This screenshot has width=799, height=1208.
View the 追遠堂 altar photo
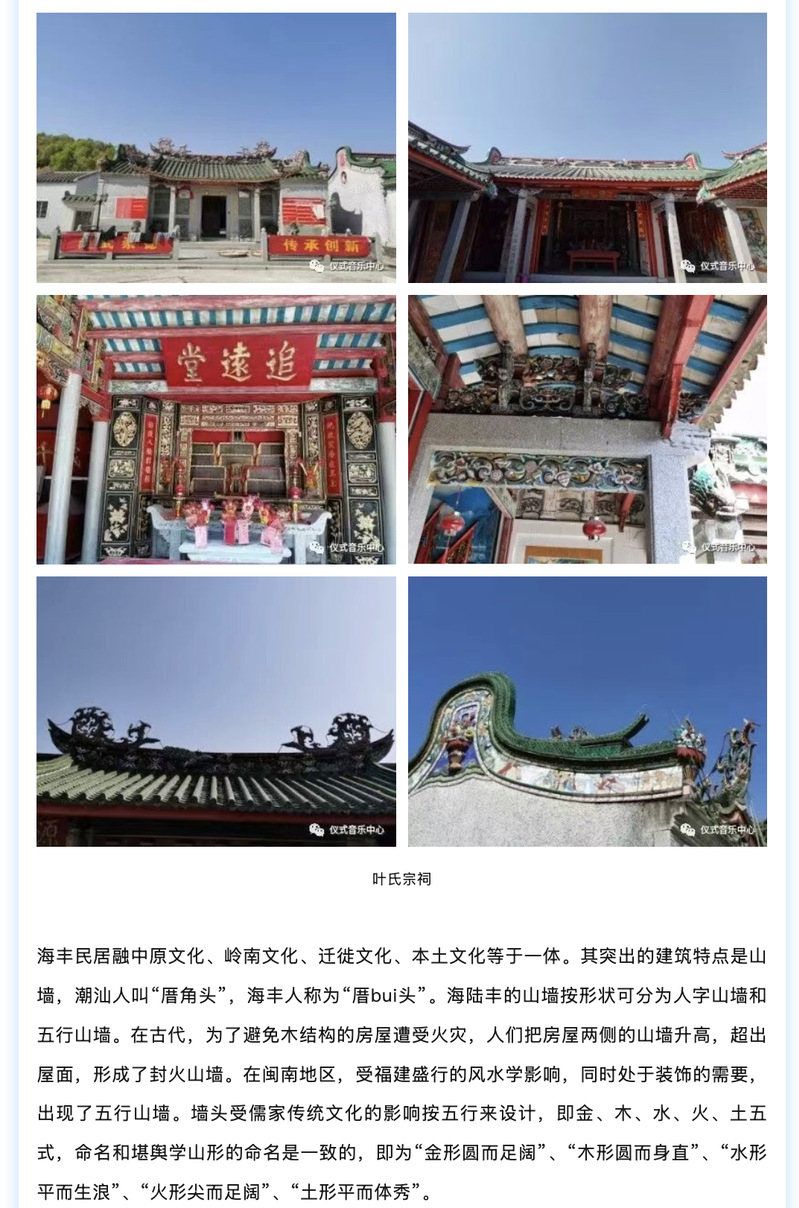pos(216,429)
